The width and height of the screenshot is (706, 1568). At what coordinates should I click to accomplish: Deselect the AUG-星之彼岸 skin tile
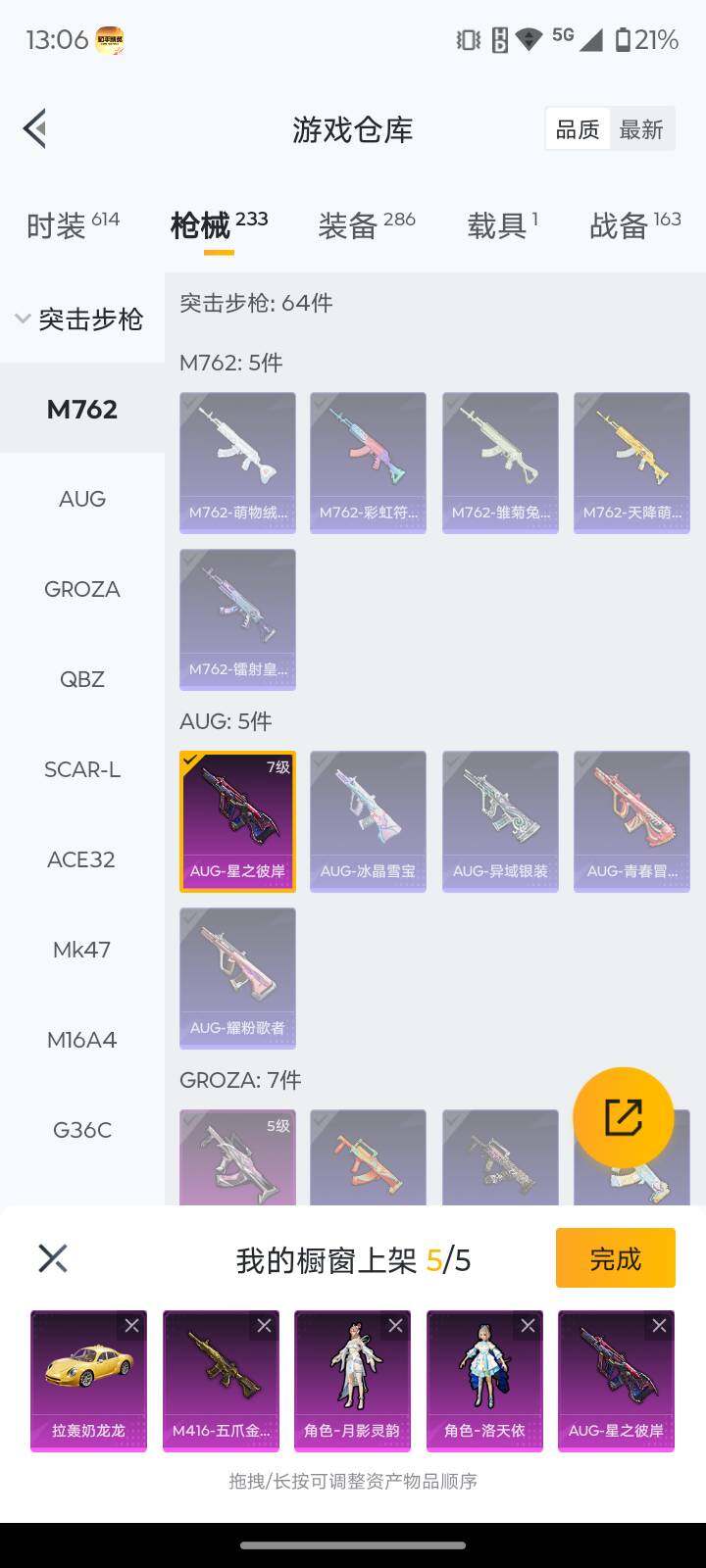pos(237,820)
